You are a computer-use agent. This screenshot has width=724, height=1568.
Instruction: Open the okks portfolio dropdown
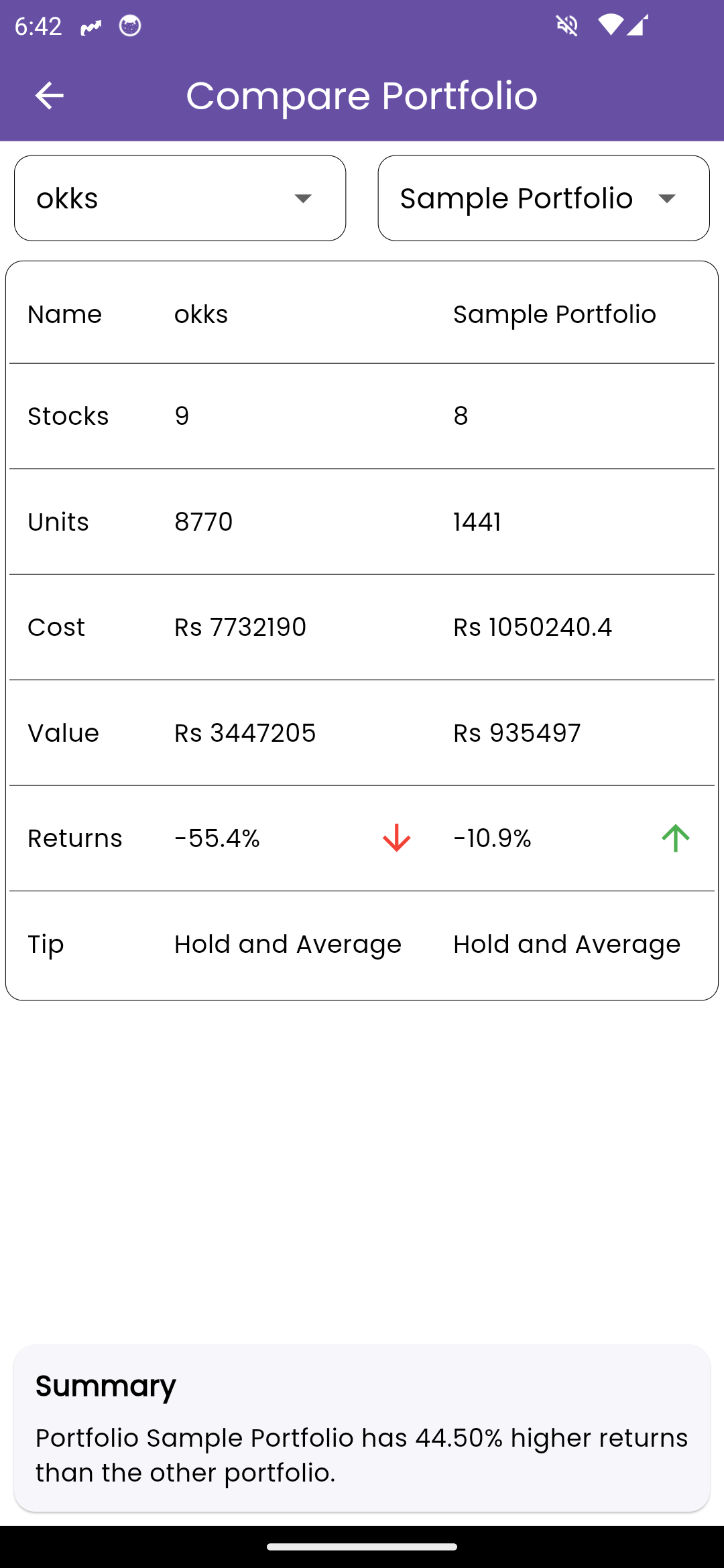click(x=180, y=198)
